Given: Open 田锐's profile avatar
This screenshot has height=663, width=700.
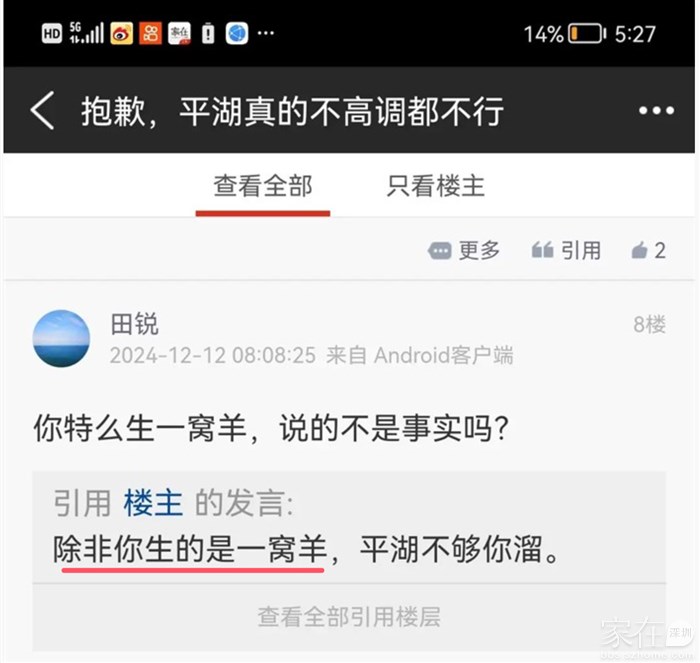Looking at the screenshot, I should tap(62, 338).
